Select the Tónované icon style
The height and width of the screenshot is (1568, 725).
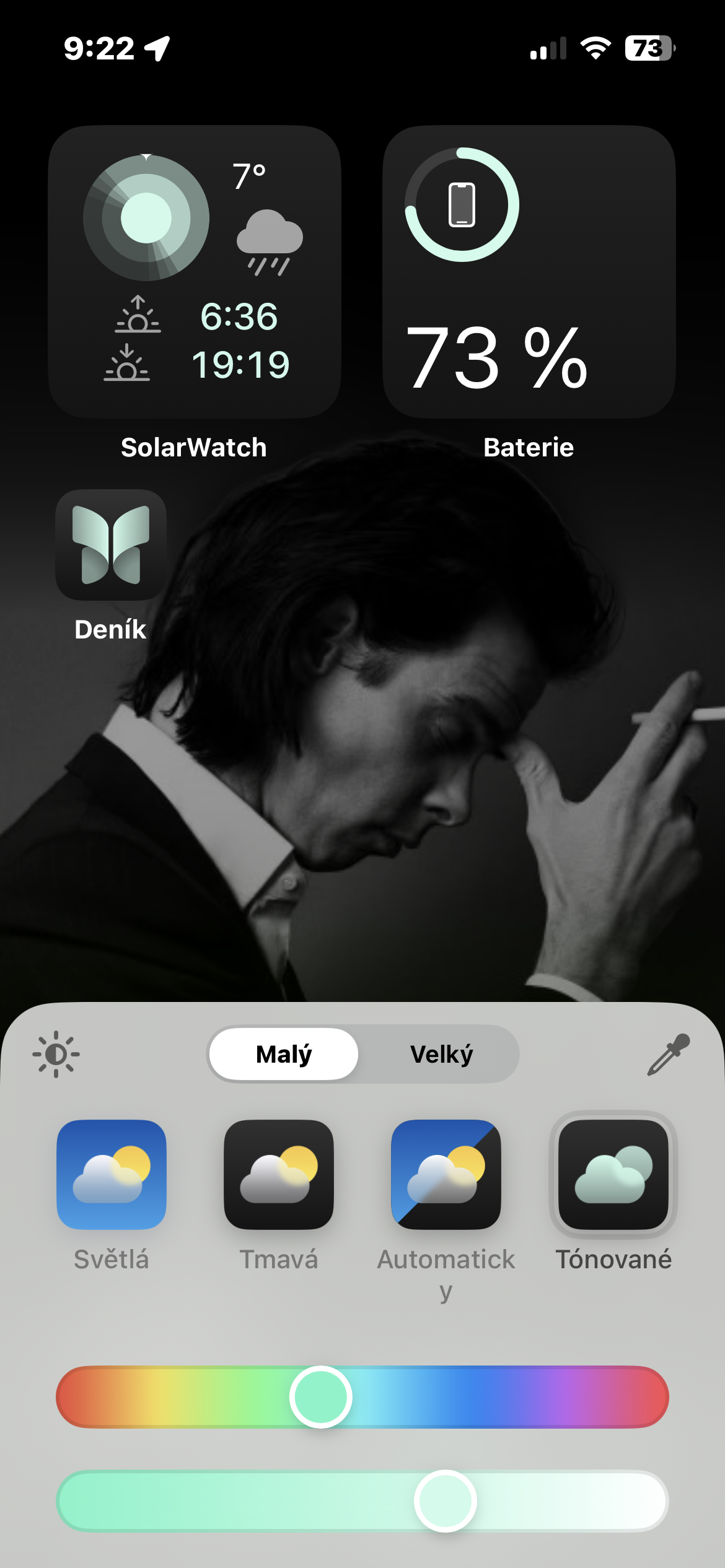click(x=613, y=1174)
